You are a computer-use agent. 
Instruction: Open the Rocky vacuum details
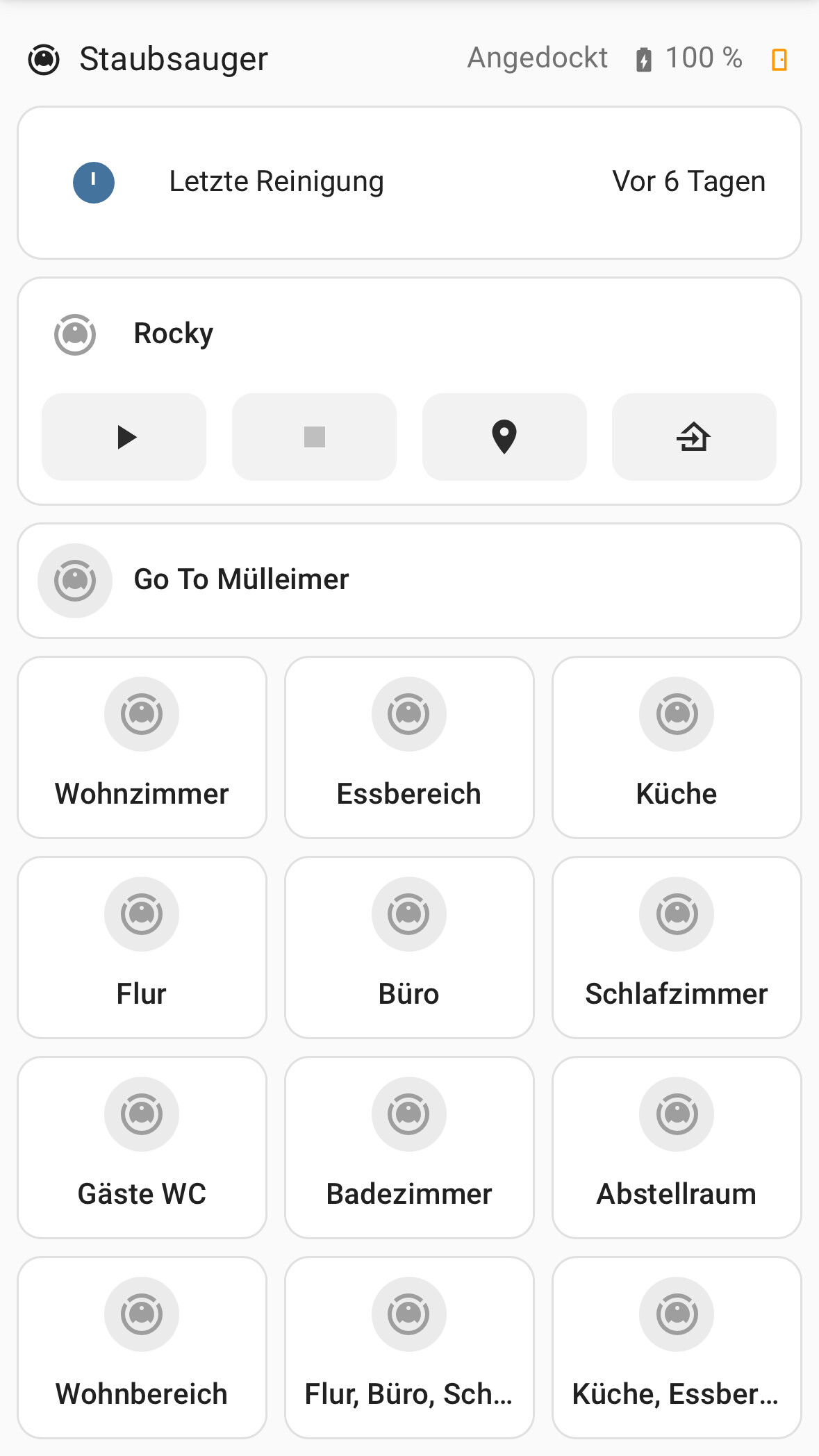(174, 333)
